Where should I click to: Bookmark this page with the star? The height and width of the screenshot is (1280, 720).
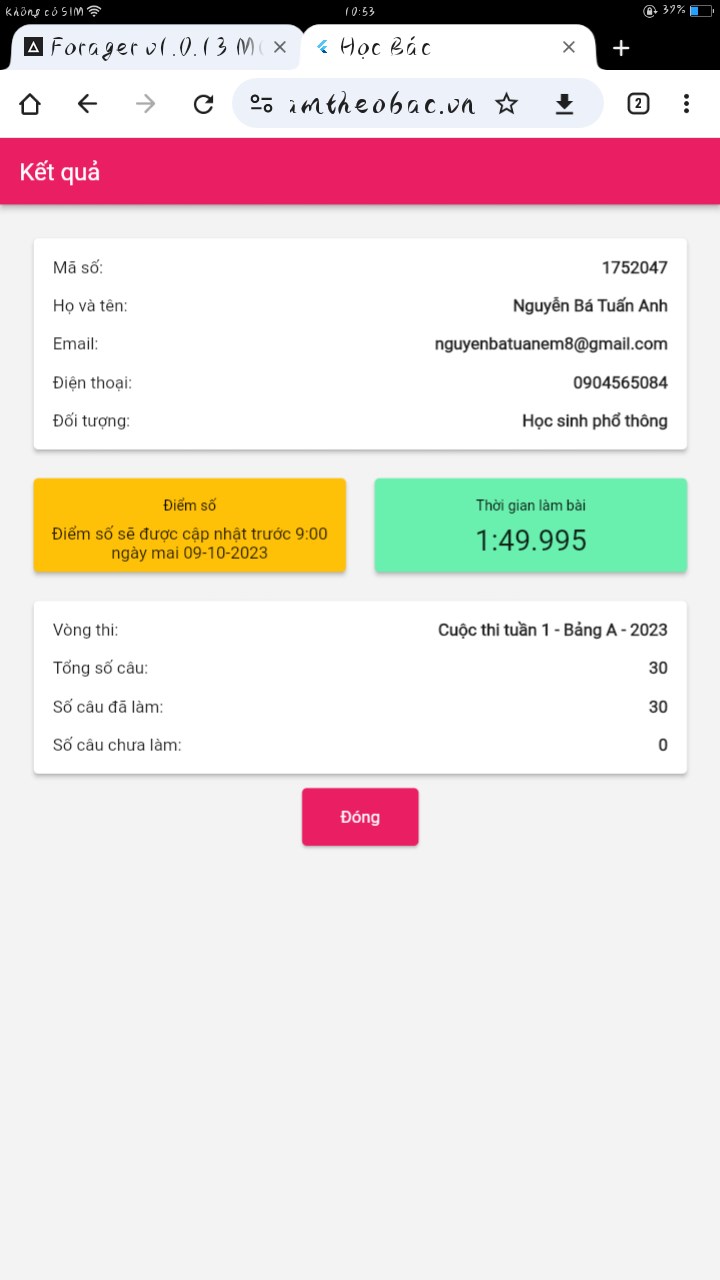pyautogui.click(x=507, y=104)
